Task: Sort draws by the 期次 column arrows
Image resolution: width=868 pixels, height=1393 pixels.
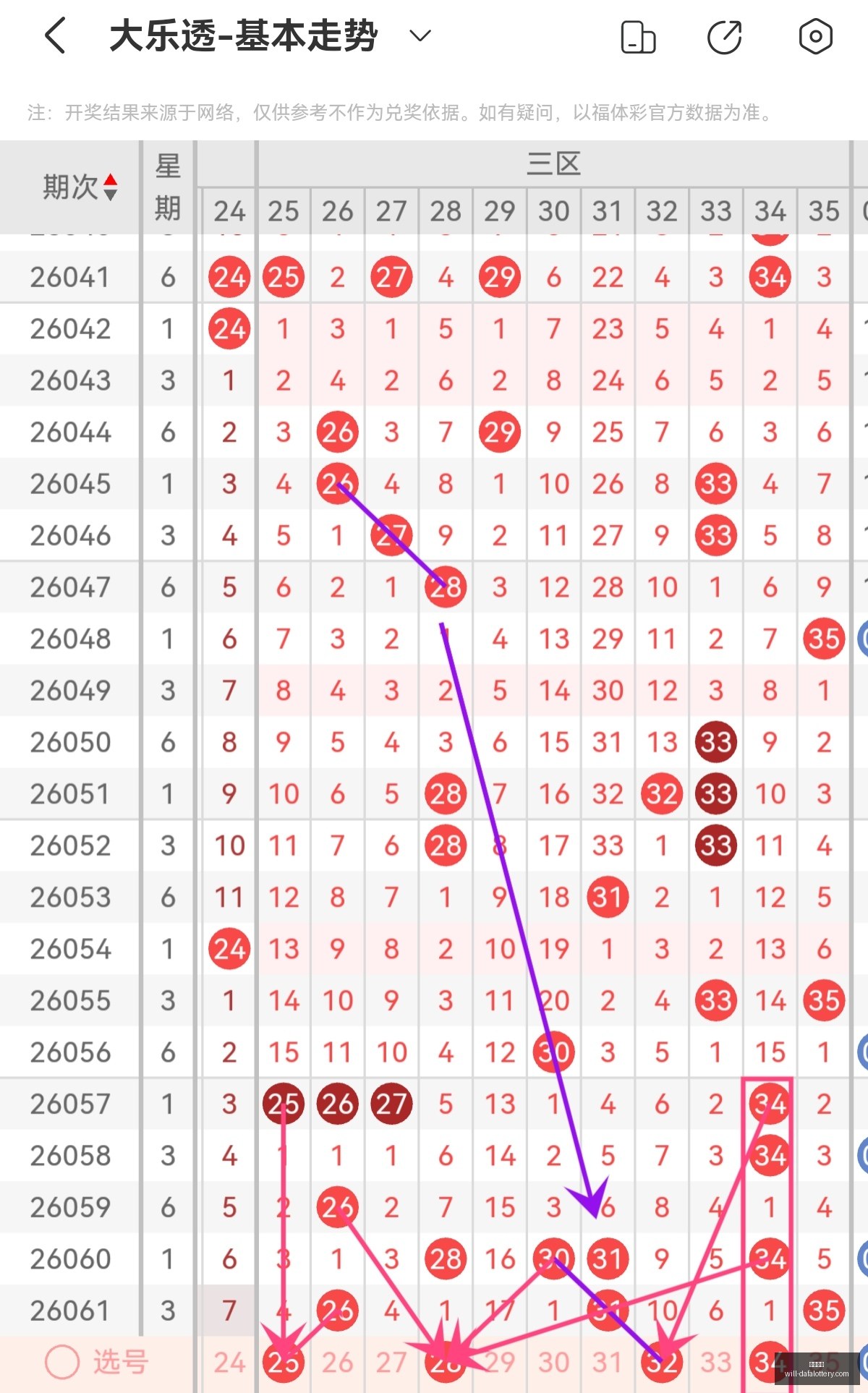Action: 110,187
